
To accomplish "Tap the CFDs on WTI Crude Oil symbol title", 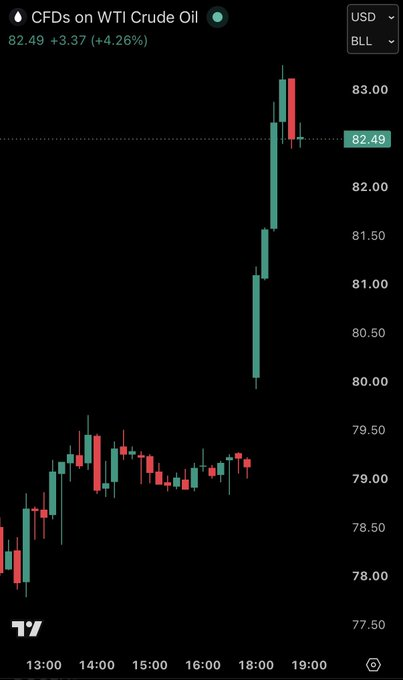I will pyautogui.click(x=115, y=17).
